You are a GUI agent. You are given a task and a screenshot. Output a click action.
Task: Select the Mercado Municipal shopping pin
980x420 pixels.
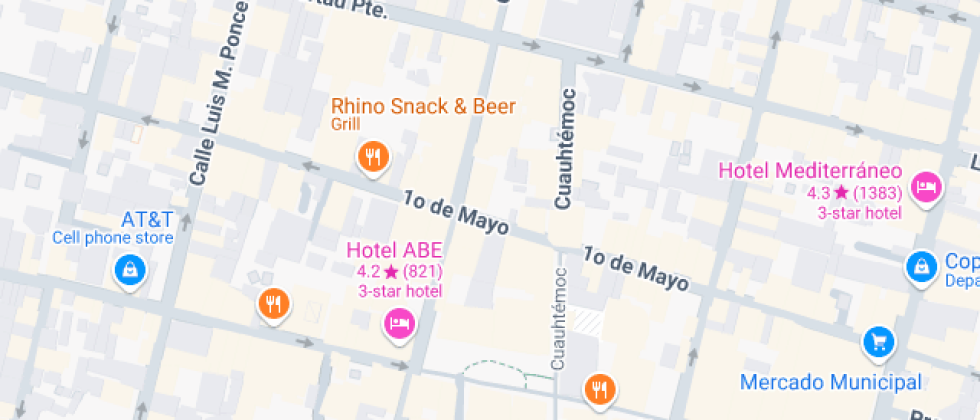click(x=878, y=342)
